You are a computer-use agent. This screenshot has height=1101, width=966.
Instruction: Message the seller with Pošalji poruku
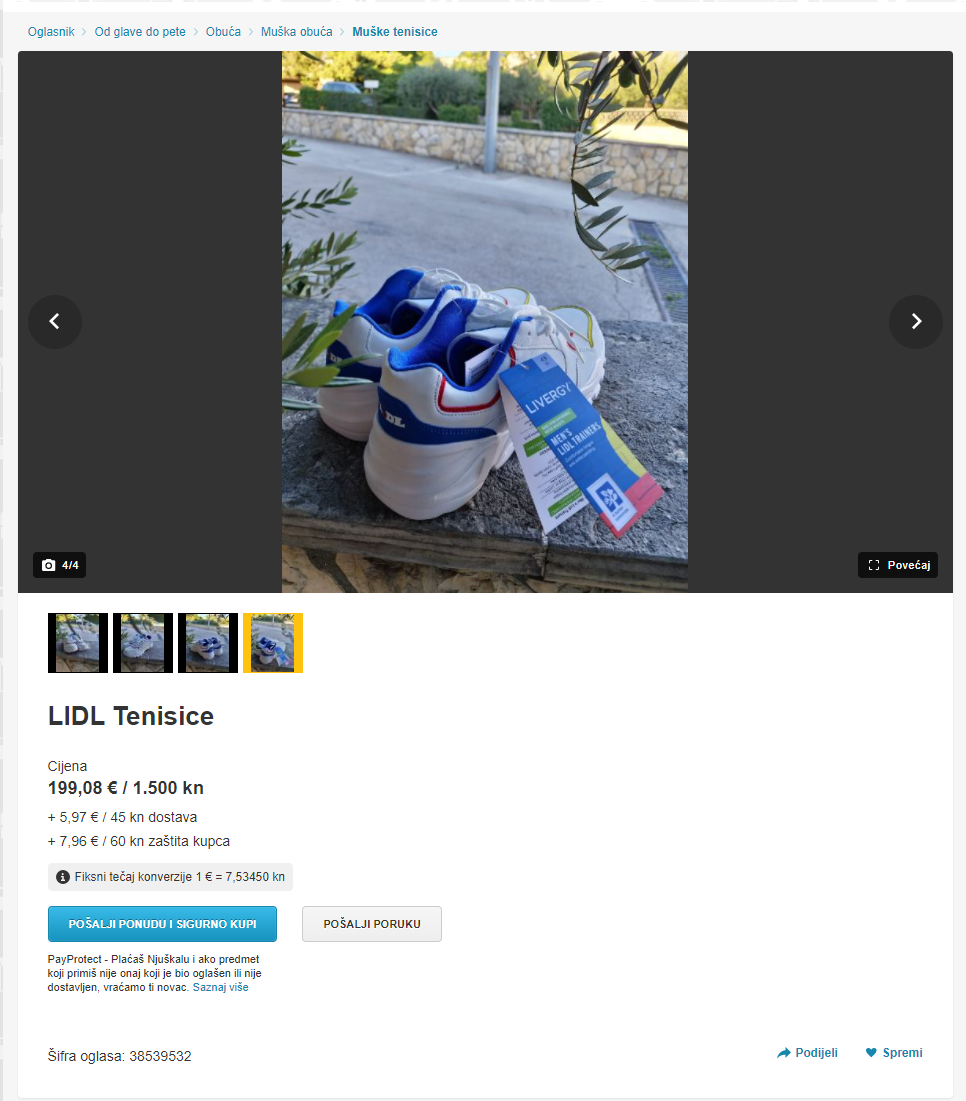371,924
